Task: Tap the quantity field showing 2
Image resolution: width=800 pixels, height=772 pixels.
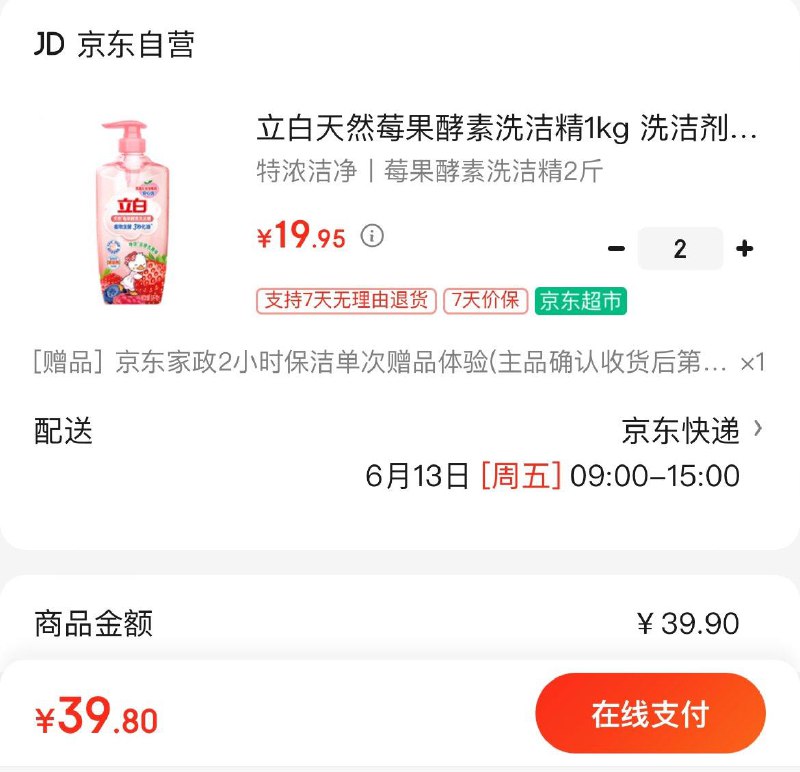Action: pos(680,249)
